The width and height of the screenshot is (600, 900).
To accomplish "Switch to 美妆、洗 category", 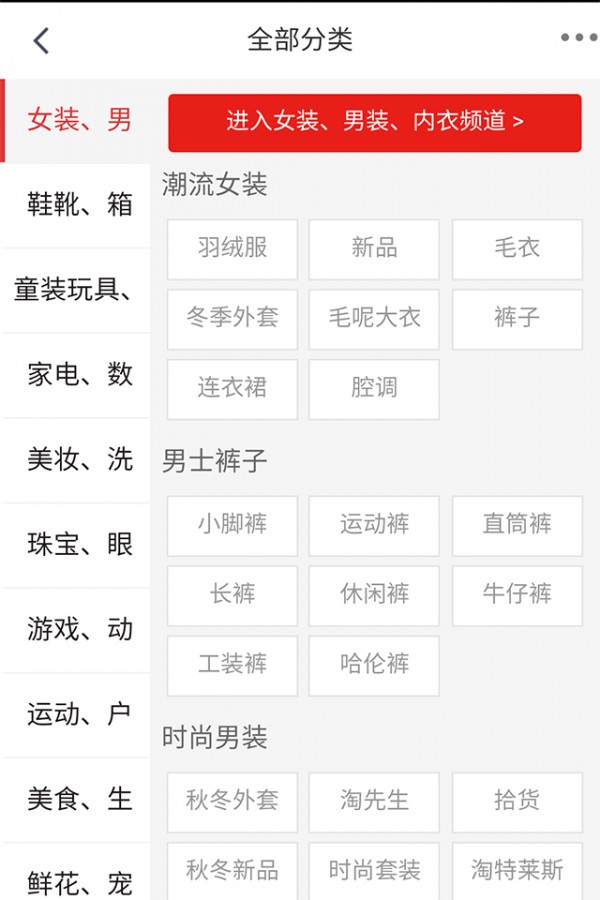I will click(x=78, y=460).
